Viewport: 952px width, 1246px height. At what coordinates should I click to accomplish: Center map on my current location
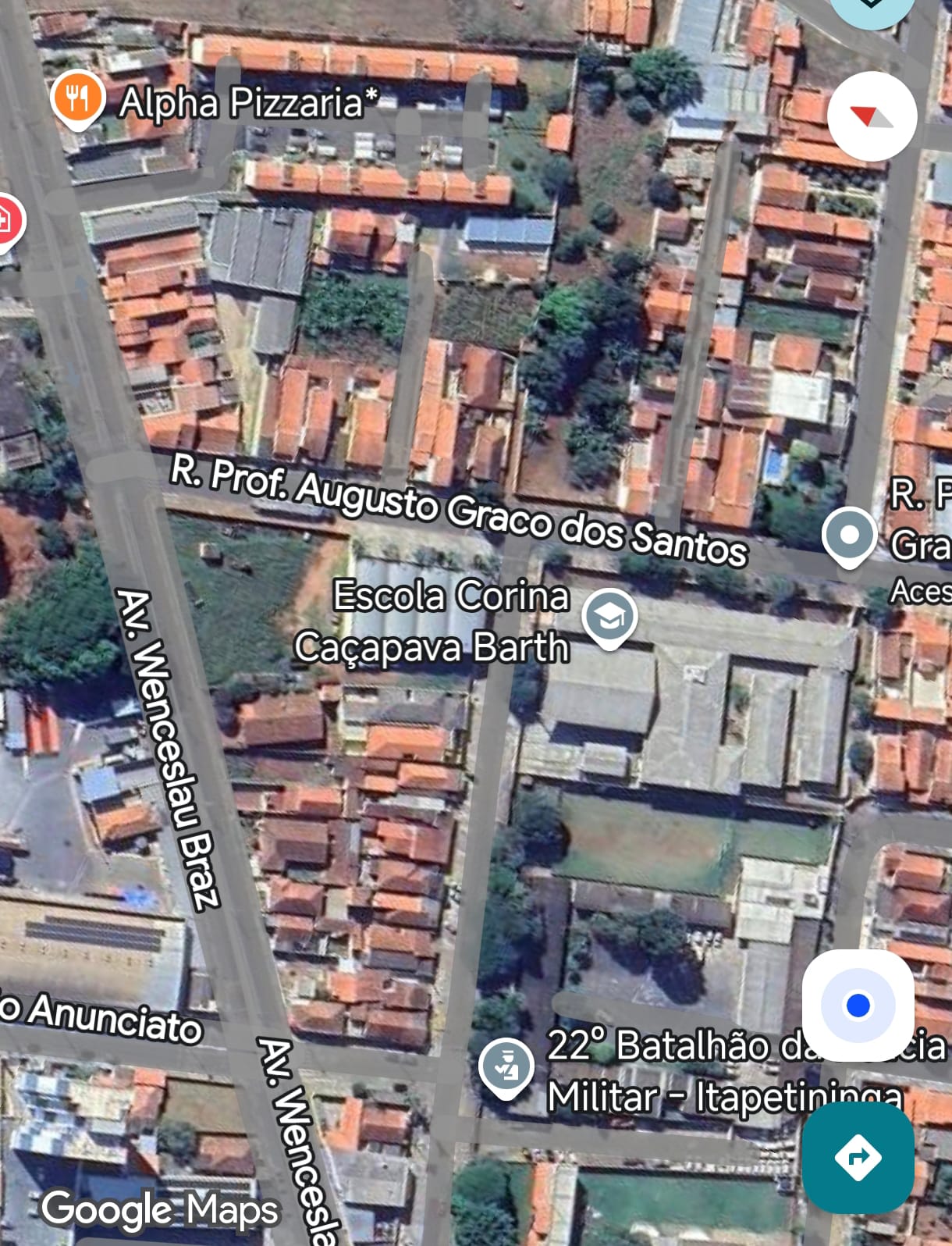858,1005
